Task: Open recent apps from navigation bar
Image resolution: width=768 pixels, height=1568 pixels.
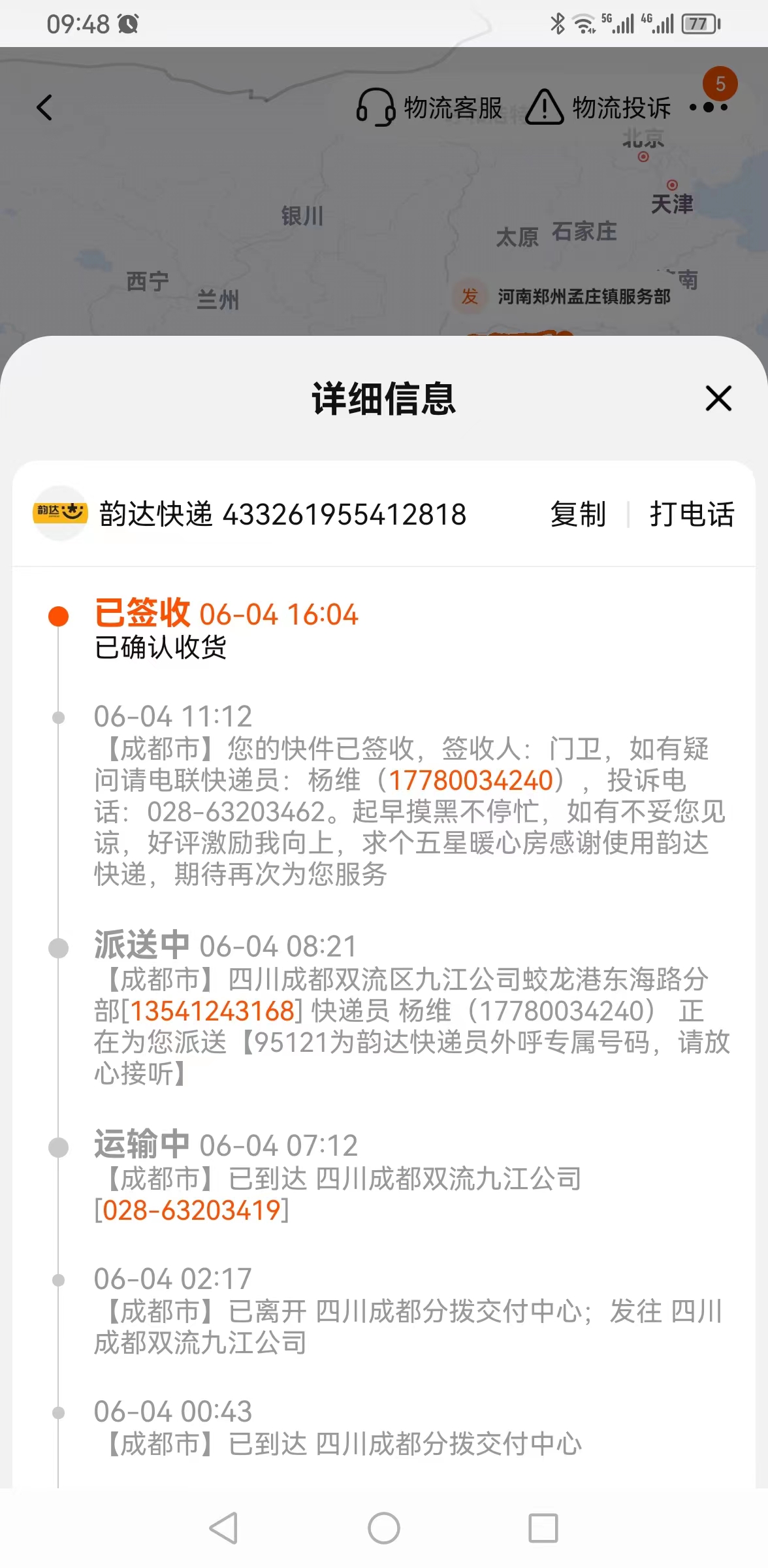Action: [543, 1528]
